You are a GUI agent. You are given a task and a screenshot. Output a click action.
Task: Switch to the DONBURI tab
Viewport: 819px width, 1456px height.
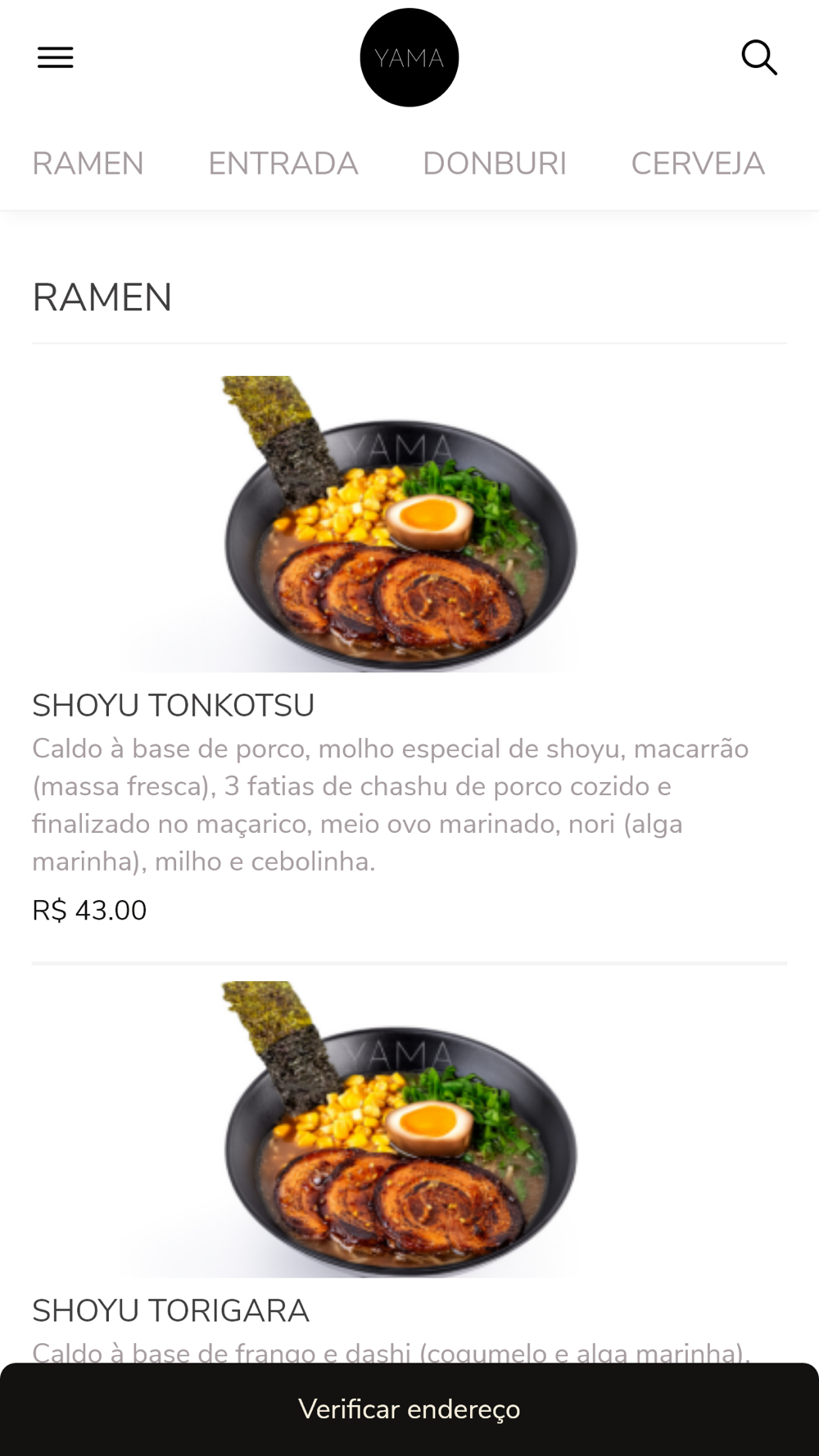click(x=494, y=164)
